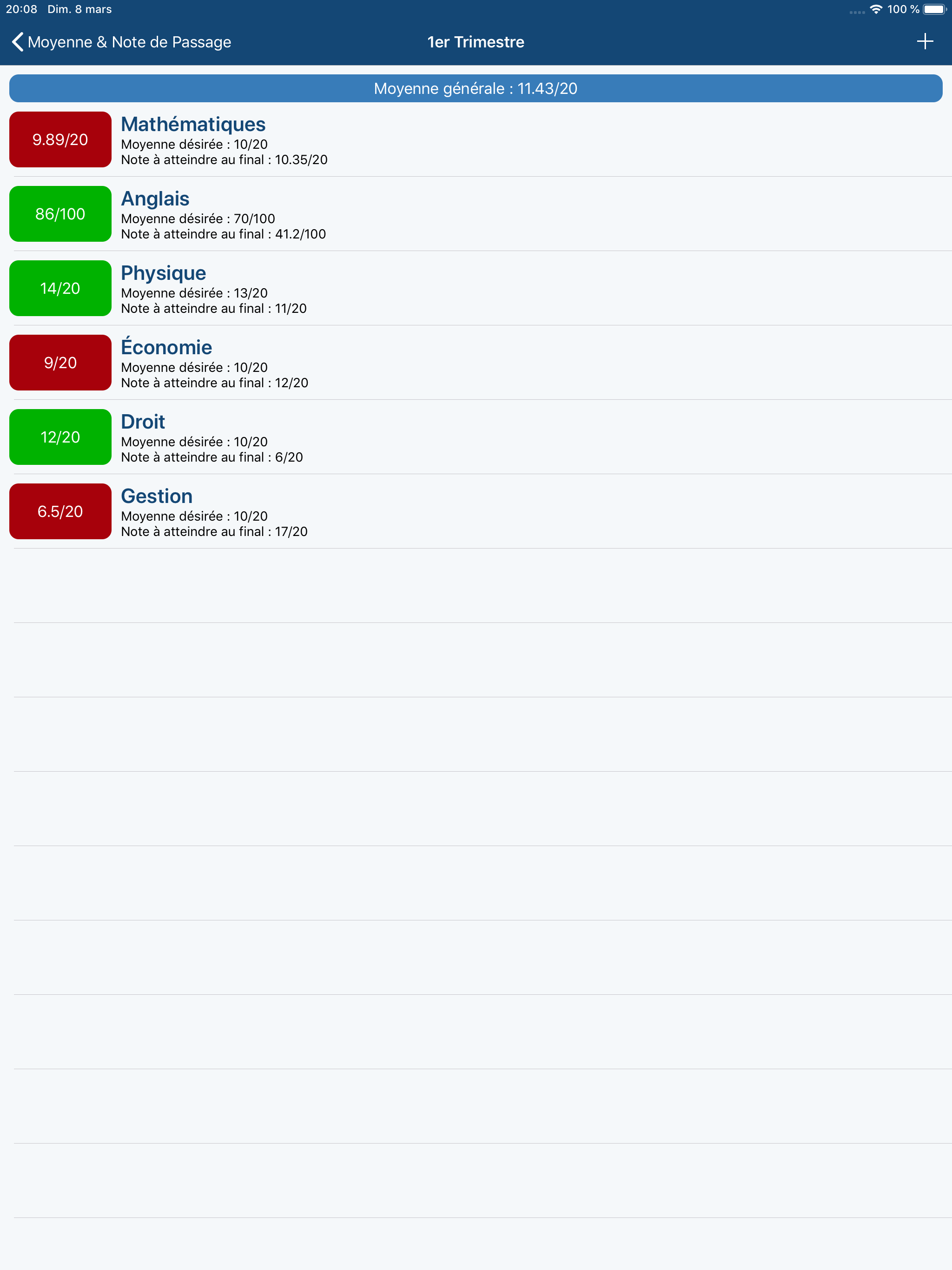This screenshot has width=952, height=1270.
Task: Tap the back chevron icon in the navigation bar
Action: click(x=17, y=41)
